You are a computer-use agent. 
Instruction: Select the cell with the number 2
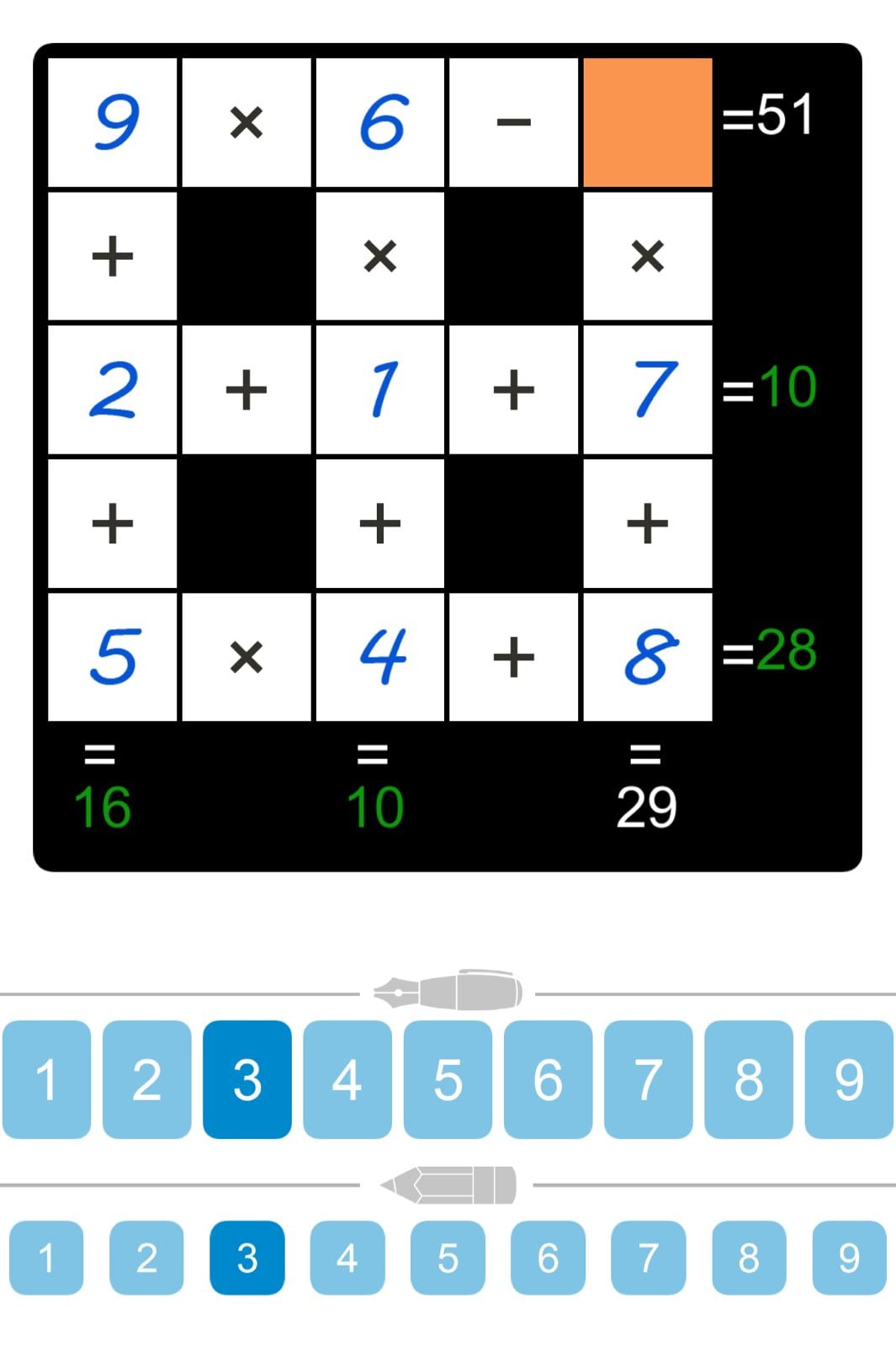112,389
